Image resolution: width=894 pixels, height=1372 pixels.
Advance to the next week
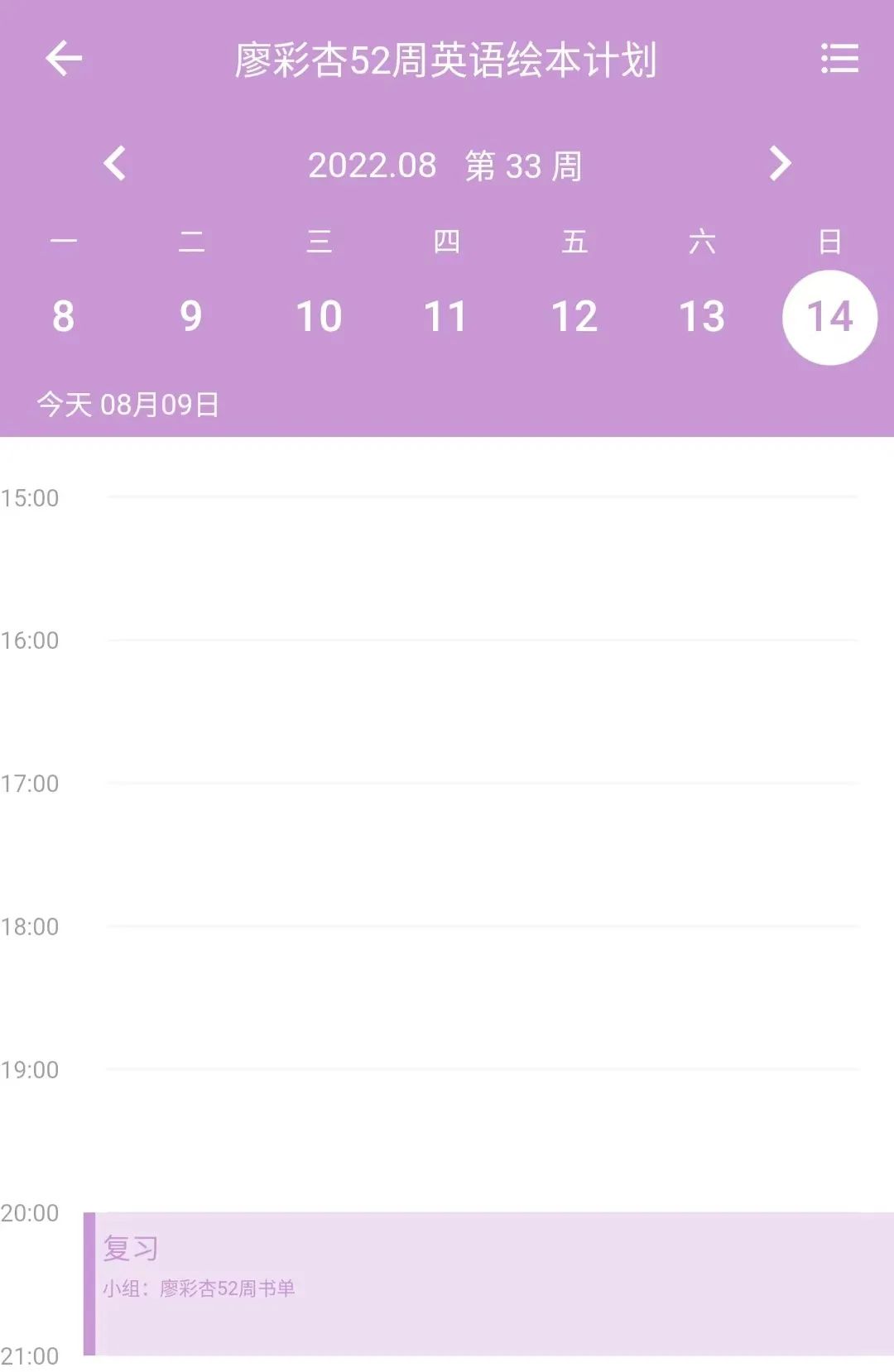coord(779,164)
